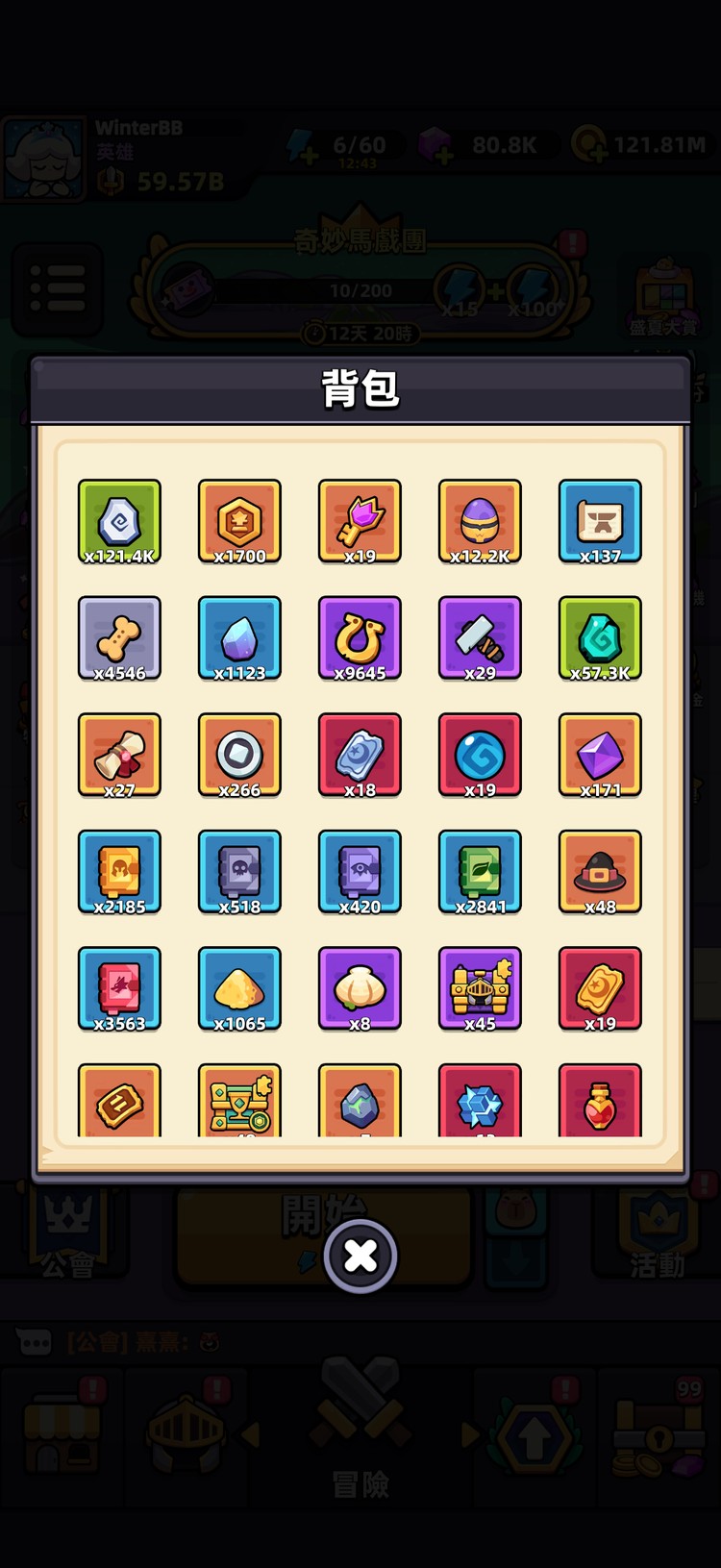Select the bone item x4546
This screenshot has height=1568, width=721.
(119, 637)
